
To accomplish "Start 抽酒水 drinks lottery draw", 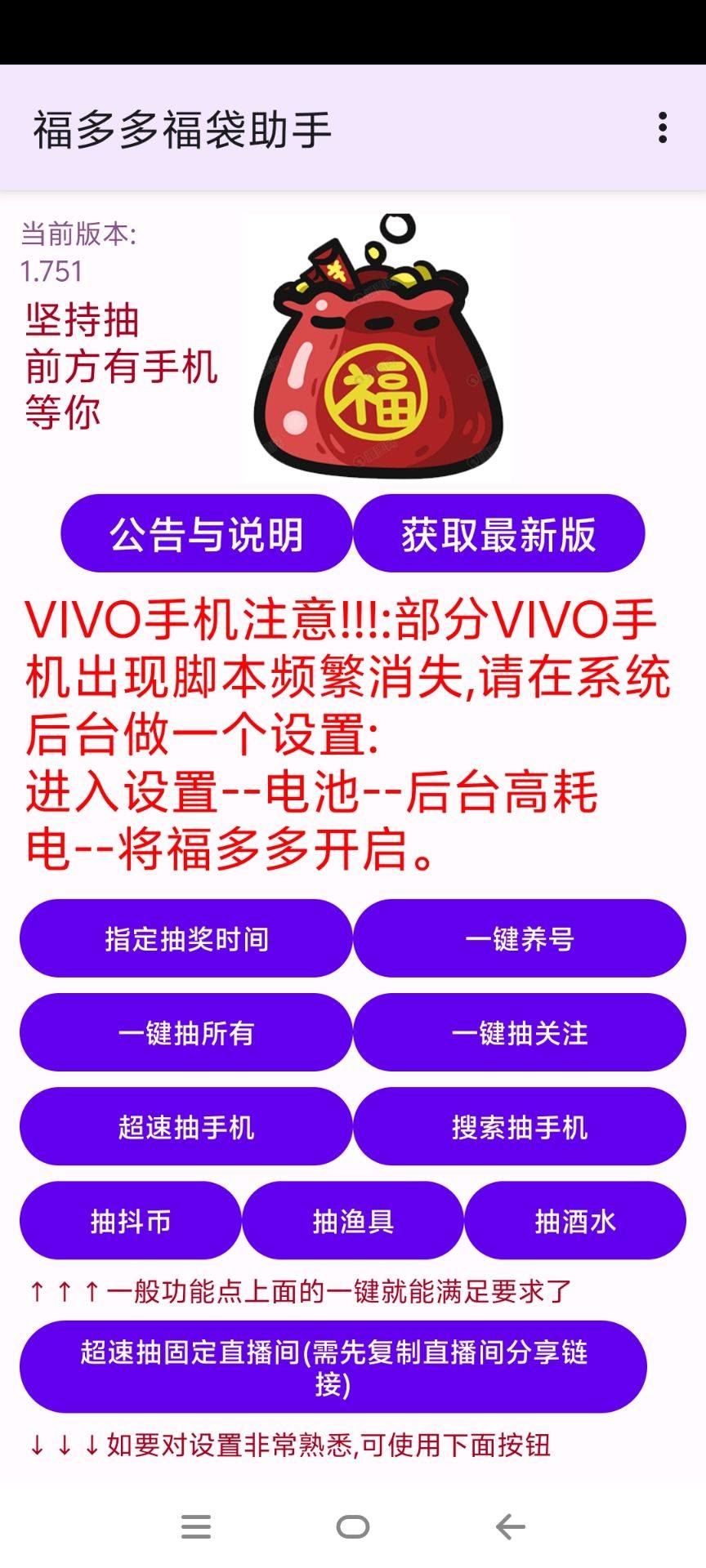I will [x=575, y=1221].
